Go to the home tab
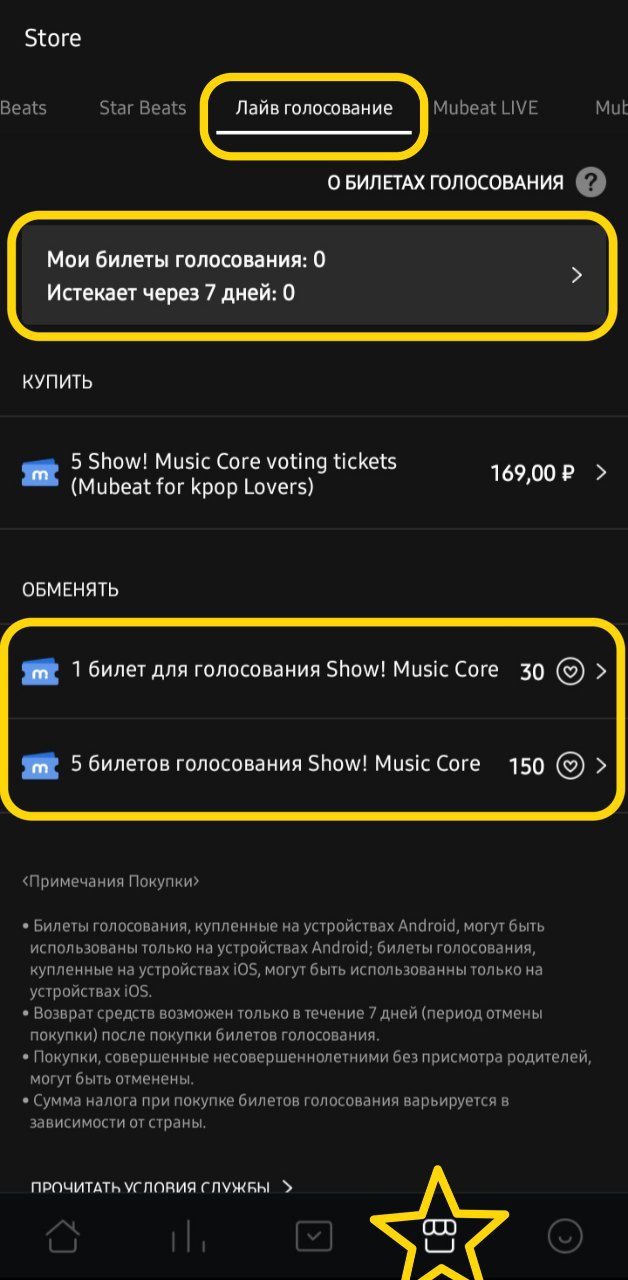This screenshot has width=628, height=1280. click(x=62, y=1237)
